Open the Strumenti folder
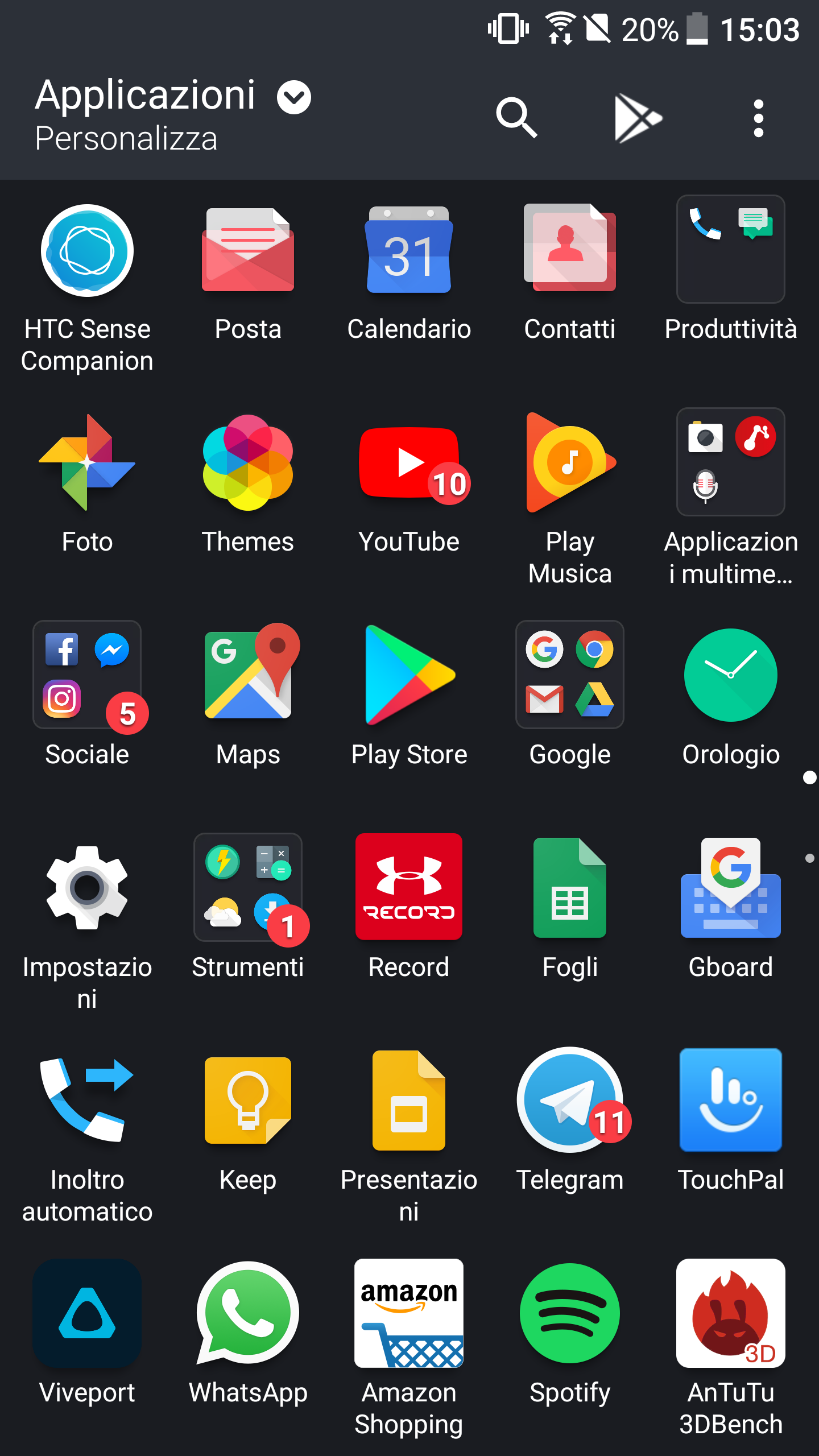Screen dimensions: 819x1456 tap(248, 888)
